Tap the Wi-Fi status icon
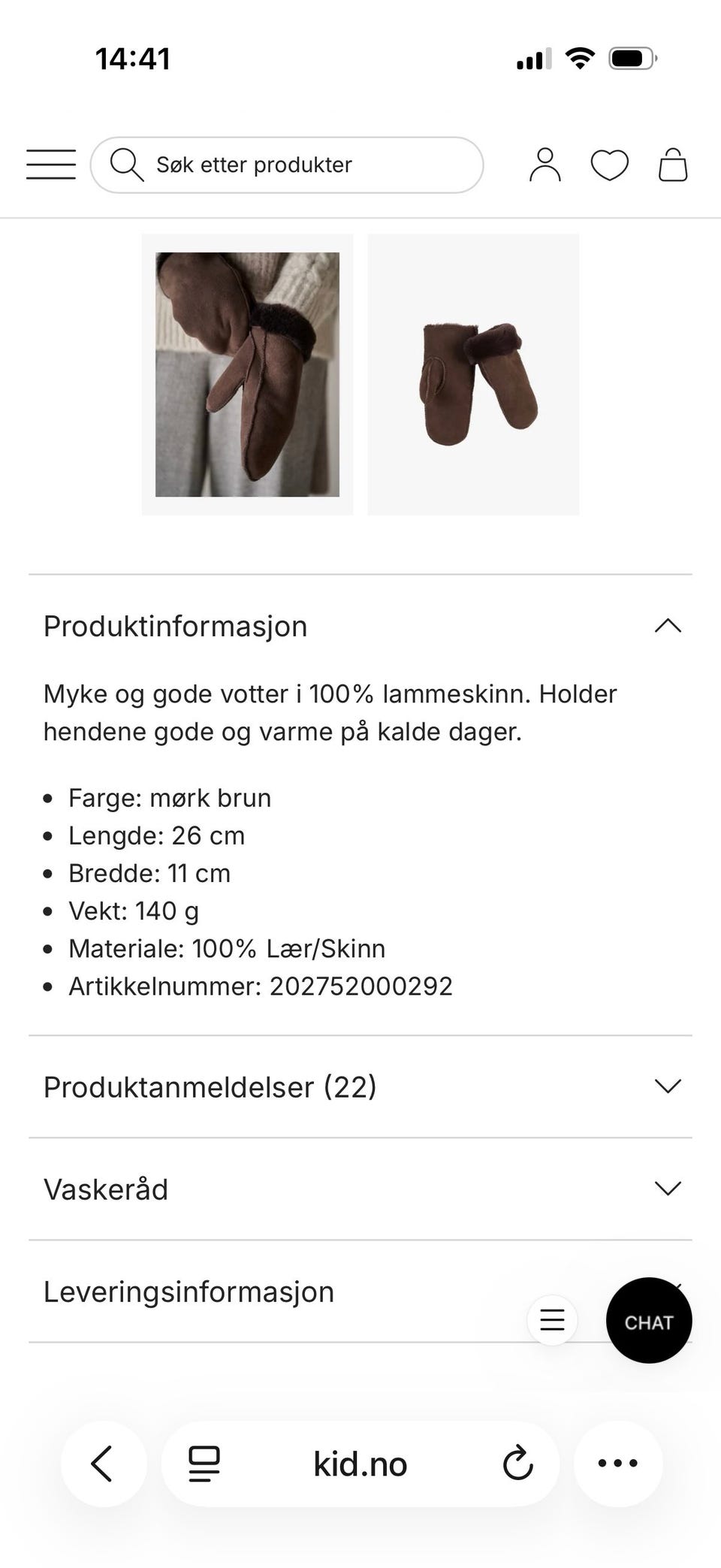The height and width of the screenshot is (1568, 721). coord(578,58)
